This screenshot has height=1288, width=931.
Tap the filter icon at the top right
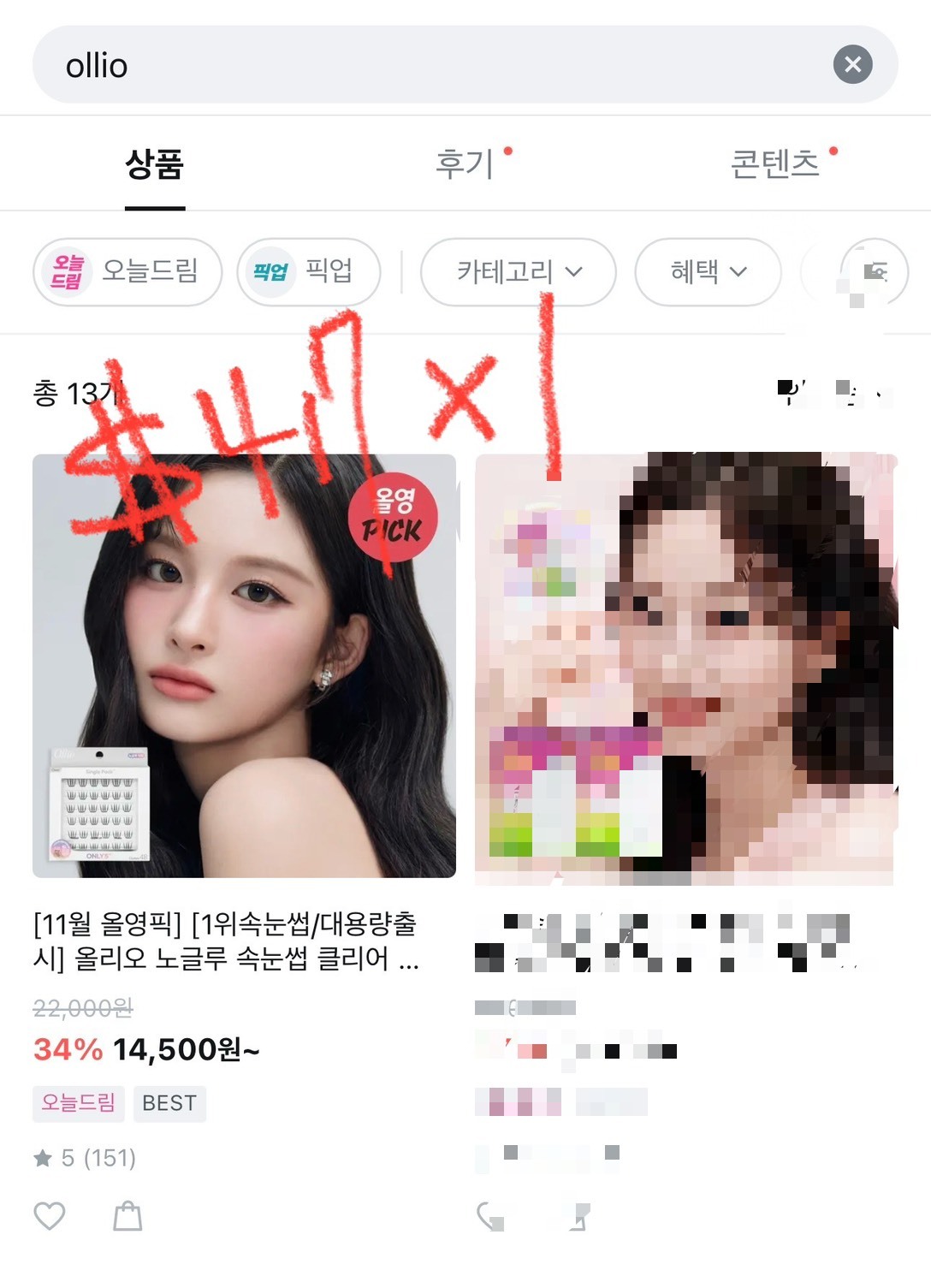tap(873, 271)
